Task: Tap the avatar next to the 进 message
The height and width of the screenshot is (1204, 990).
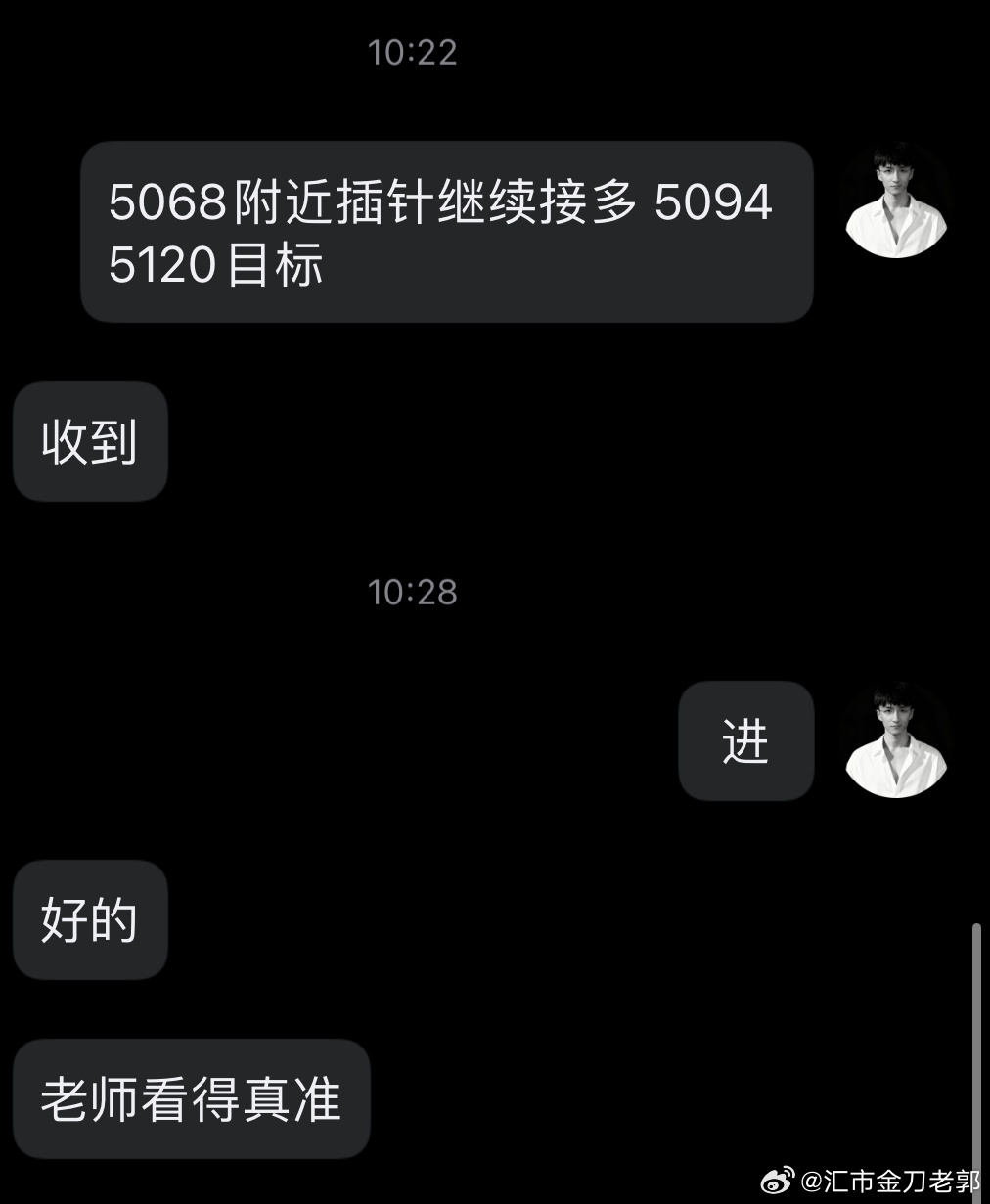Action: coord(895,740)
